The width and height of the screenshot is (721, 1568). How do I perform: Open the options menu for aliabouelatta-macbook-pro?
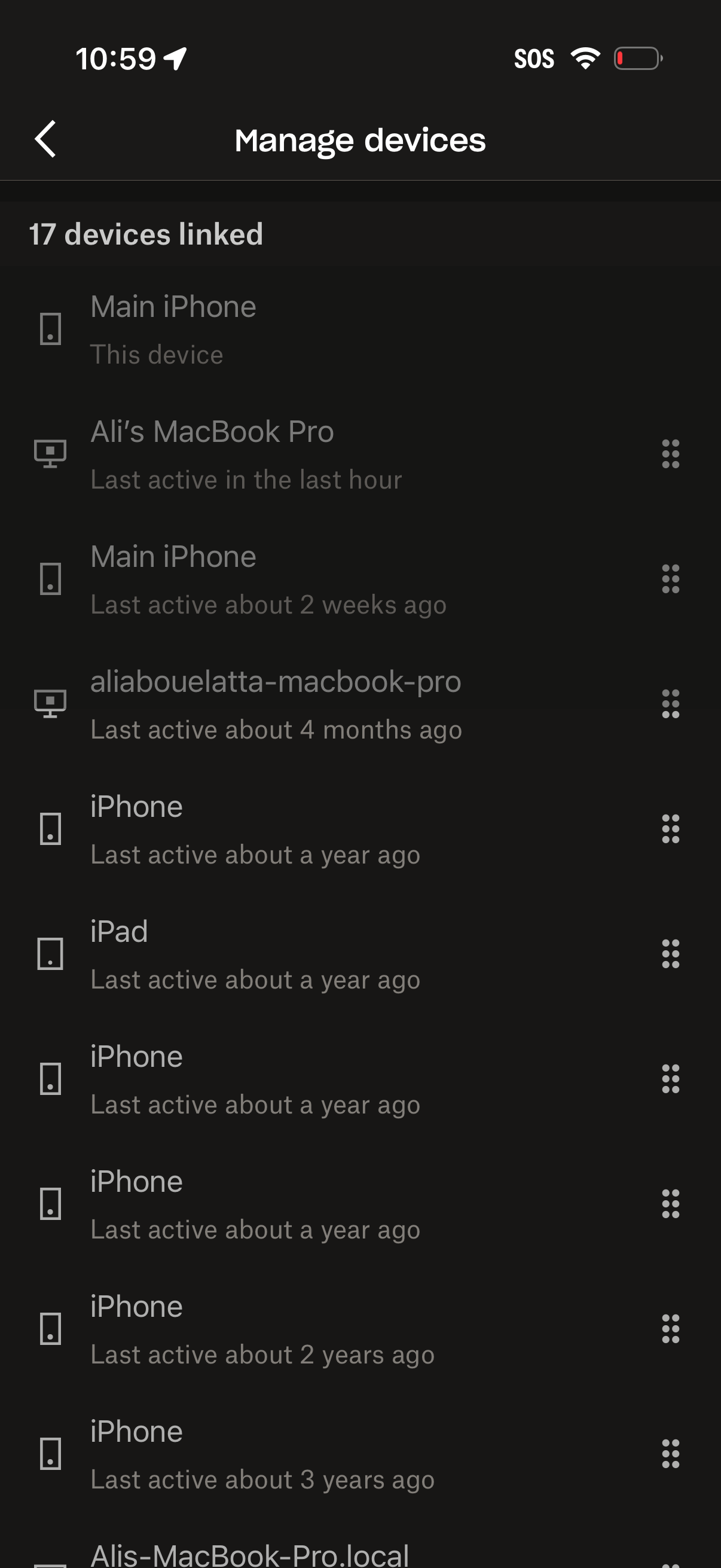(x=670, y=704)
